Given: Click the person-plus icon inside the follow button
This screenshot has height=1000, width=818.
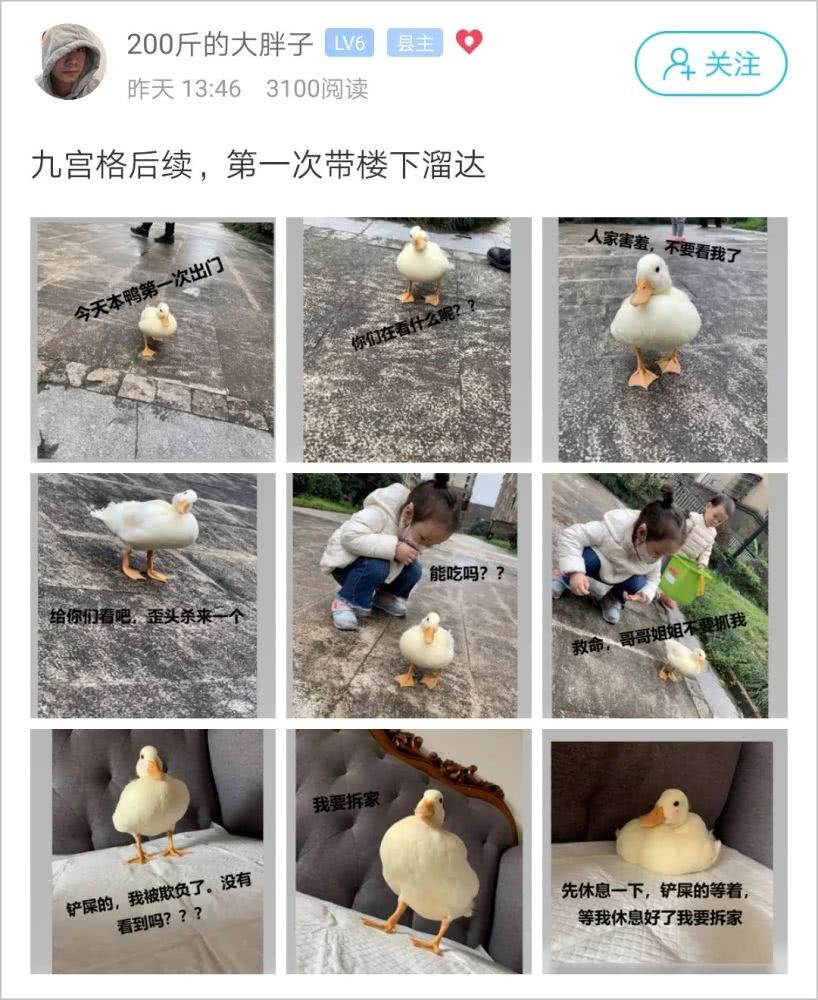Looking at the screenshot, I should pyautogui.click(x=678, y=63).
